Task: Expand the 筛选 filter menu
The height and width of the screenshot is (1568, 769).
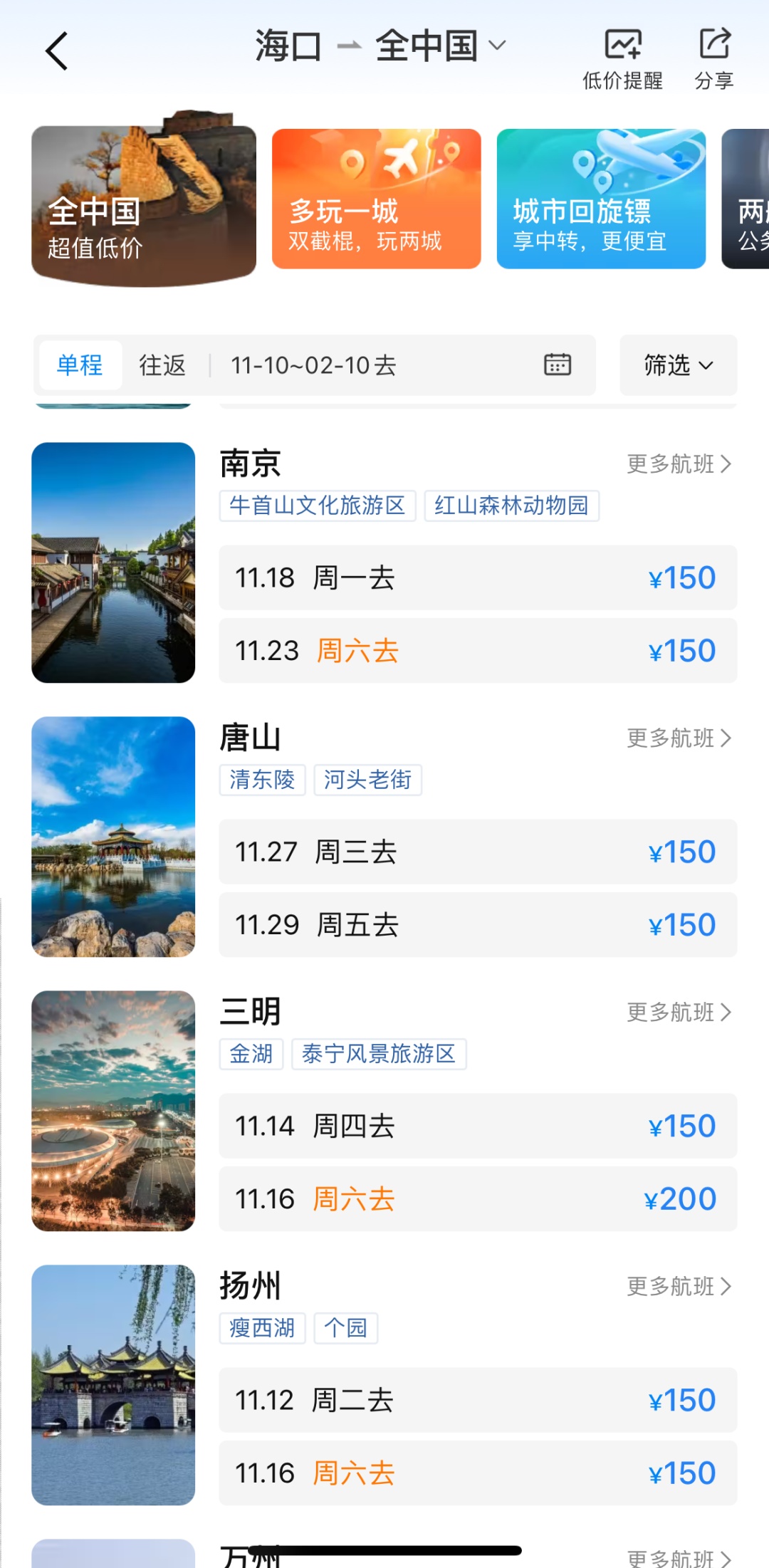Action: coord(678,365)
